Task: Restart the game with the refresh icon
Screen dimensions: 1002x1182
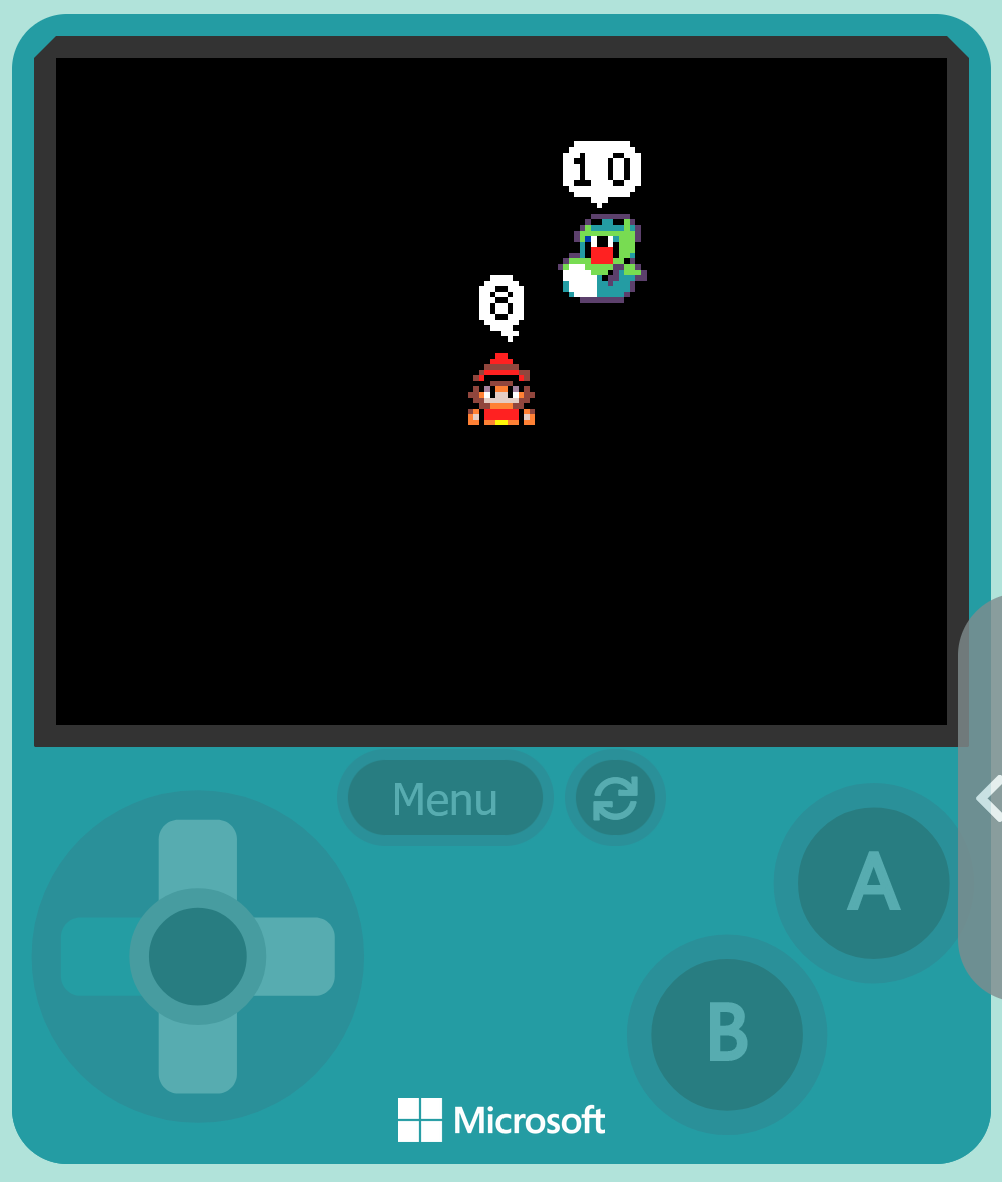Action: 615,798
